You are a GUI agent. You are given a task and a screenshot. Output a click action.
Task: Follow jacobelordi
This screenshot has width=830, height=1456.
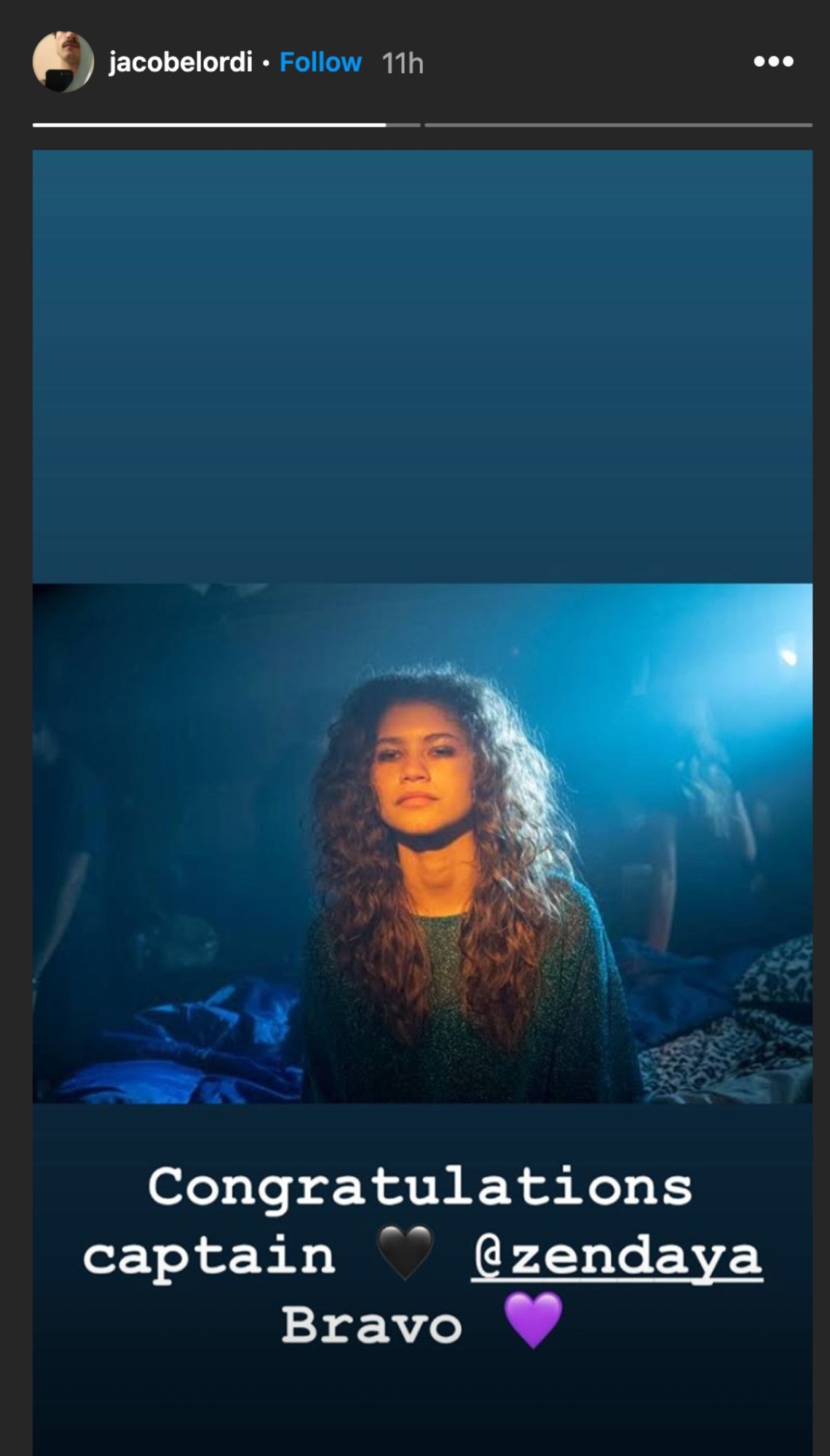tap(320, 63)
